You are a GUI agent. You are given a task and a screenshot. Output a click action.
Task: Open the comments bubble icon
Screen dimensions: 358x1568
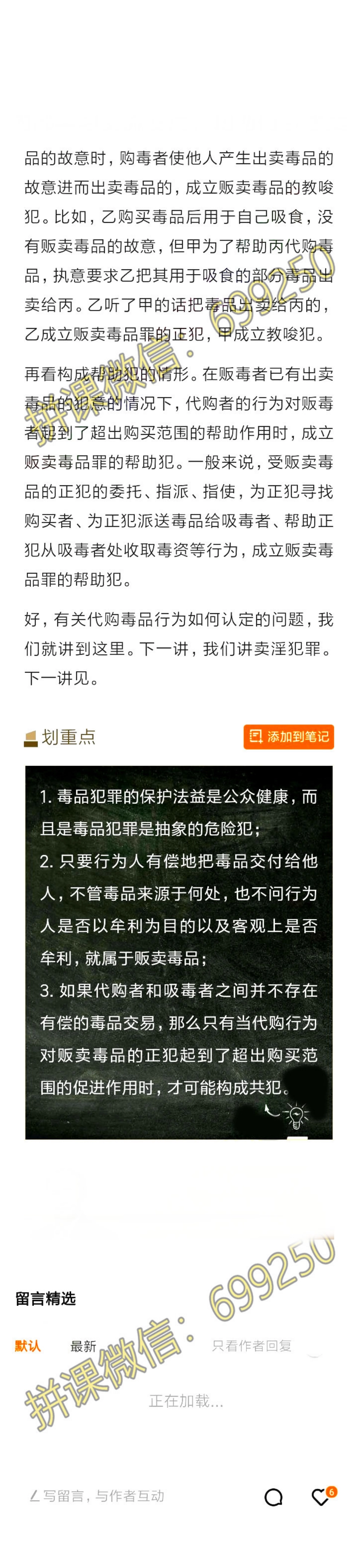tap(273, 1497)
